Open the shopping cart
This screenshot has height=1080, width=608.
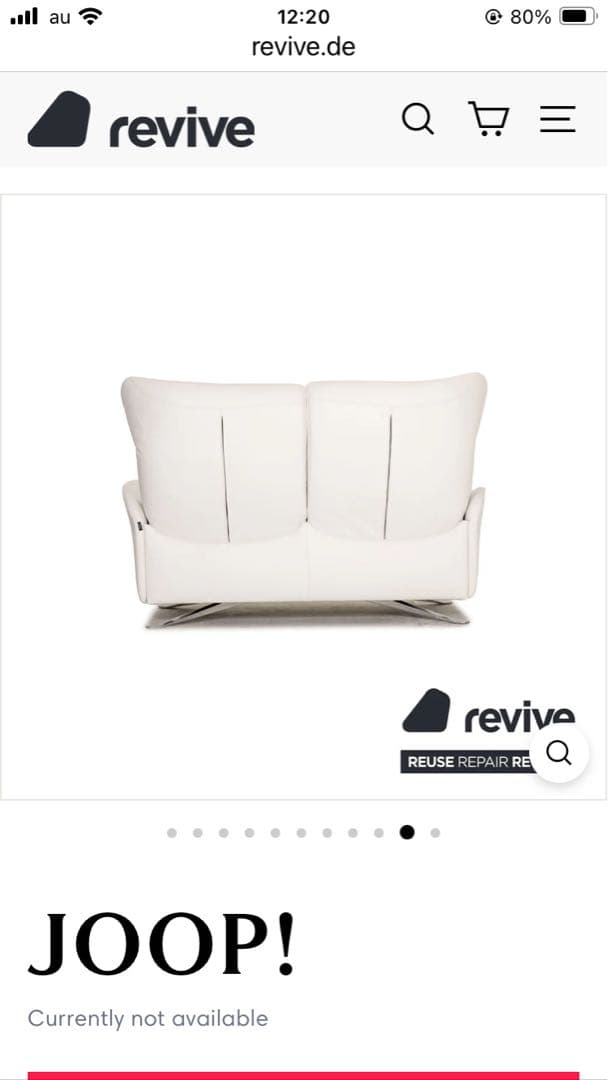click(488, 120)
